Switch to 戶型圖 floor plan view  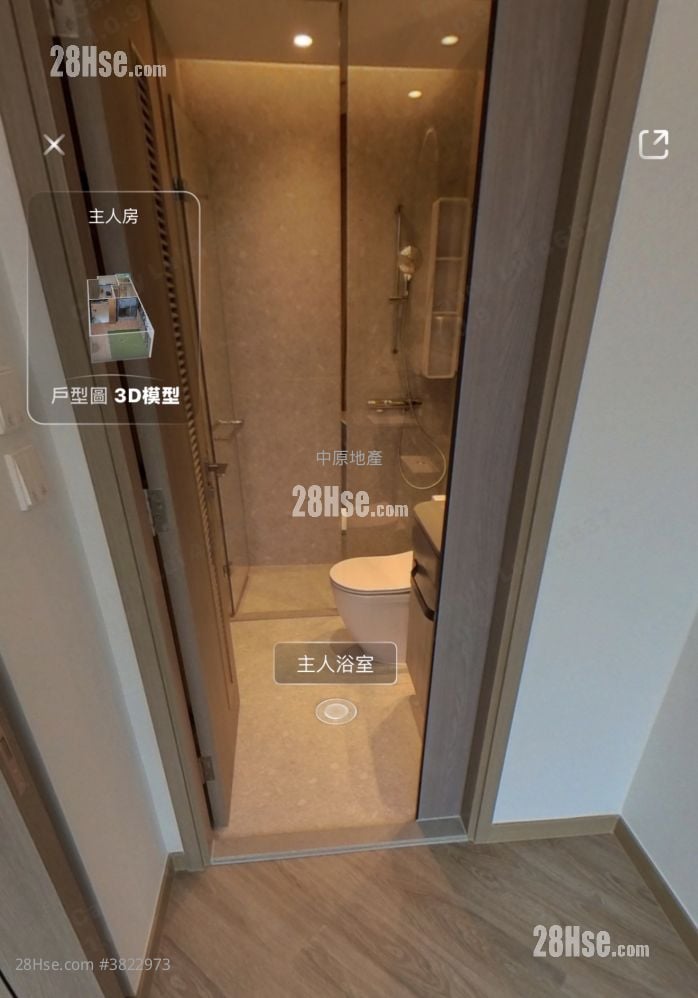pos(80,395)
